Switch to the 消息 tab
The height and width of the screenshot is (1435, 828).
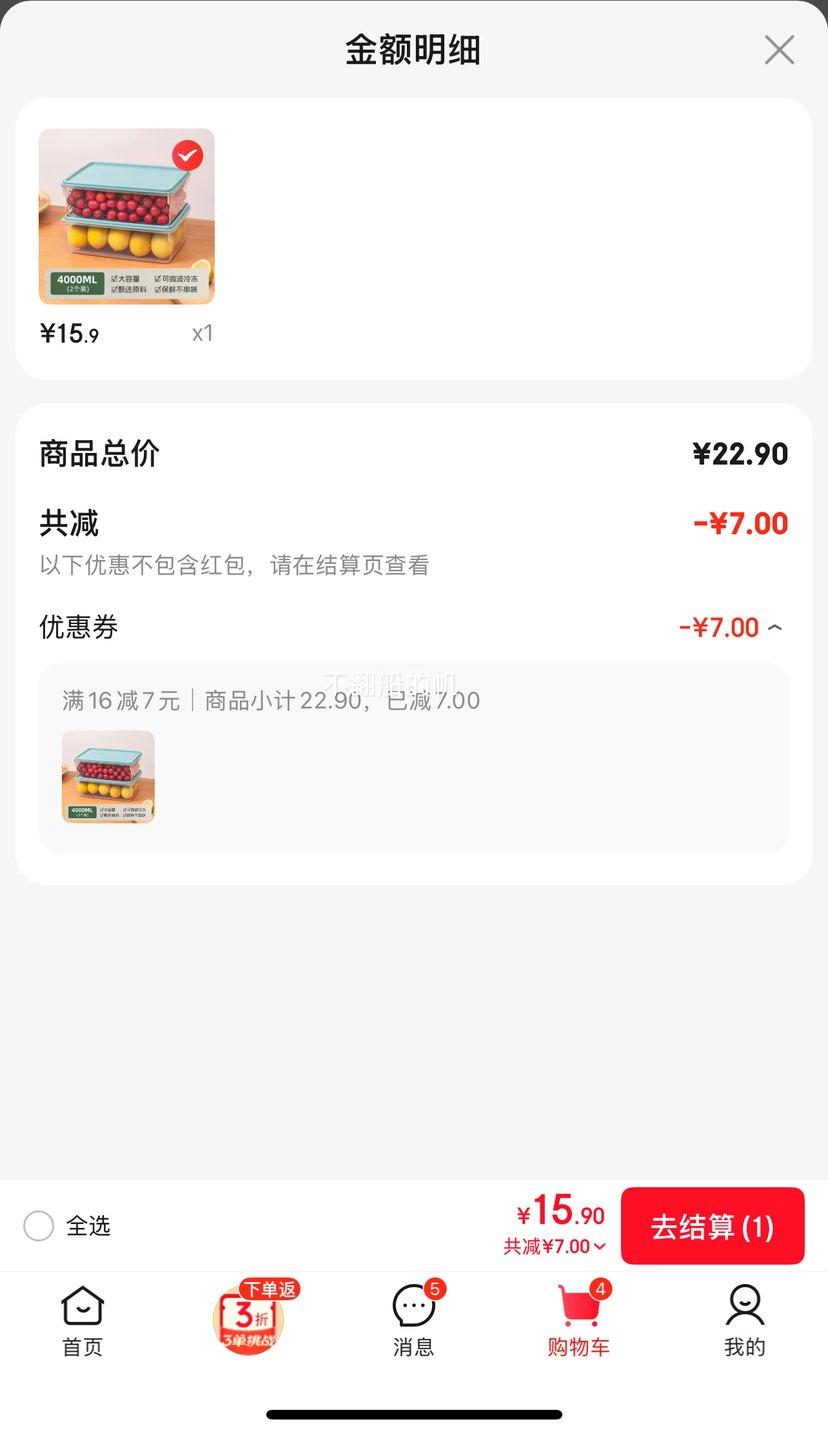pyautogui.click(x=413, y=1320)
